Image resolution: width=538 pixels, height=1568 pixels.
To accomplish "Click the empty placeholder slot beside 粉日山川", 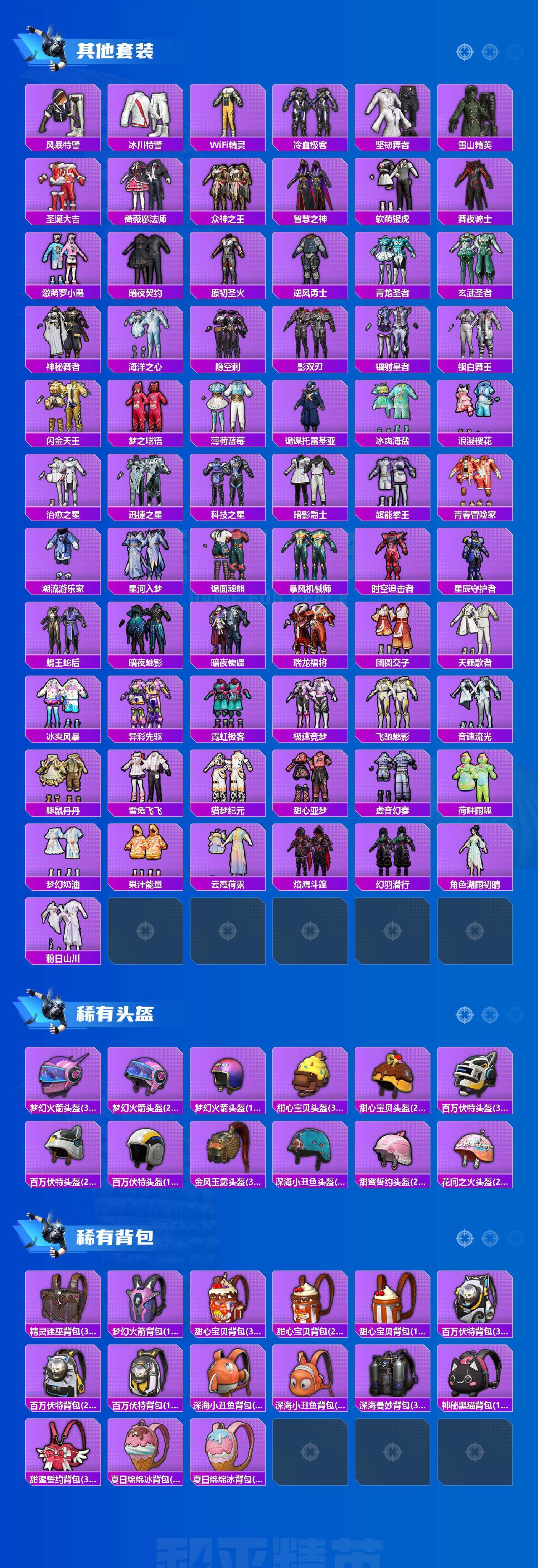I will point(144,931).
